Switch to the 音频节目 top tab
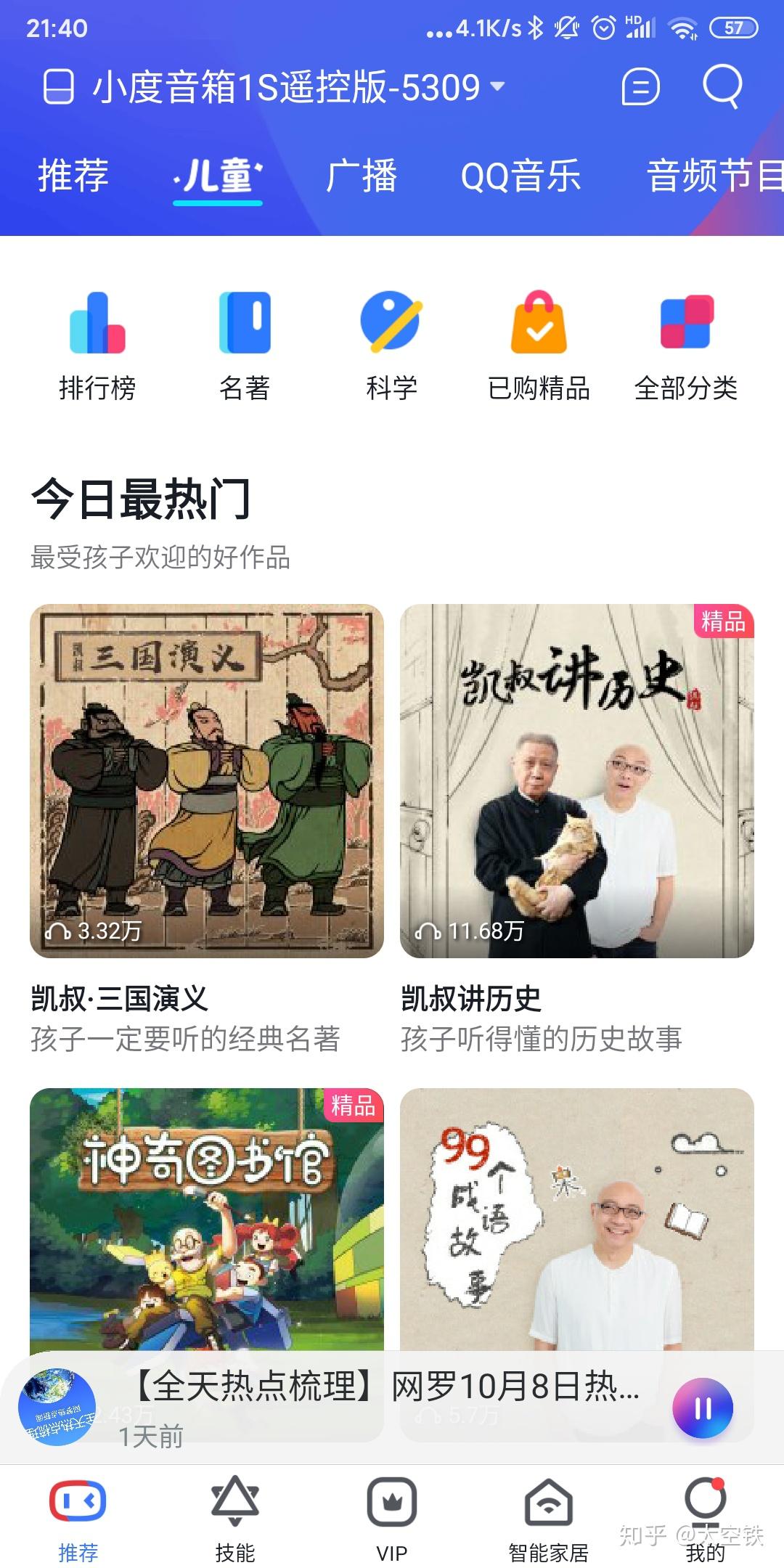This screenshot has height=1568, width=784. pyautogui.click(x=715, y=176)
